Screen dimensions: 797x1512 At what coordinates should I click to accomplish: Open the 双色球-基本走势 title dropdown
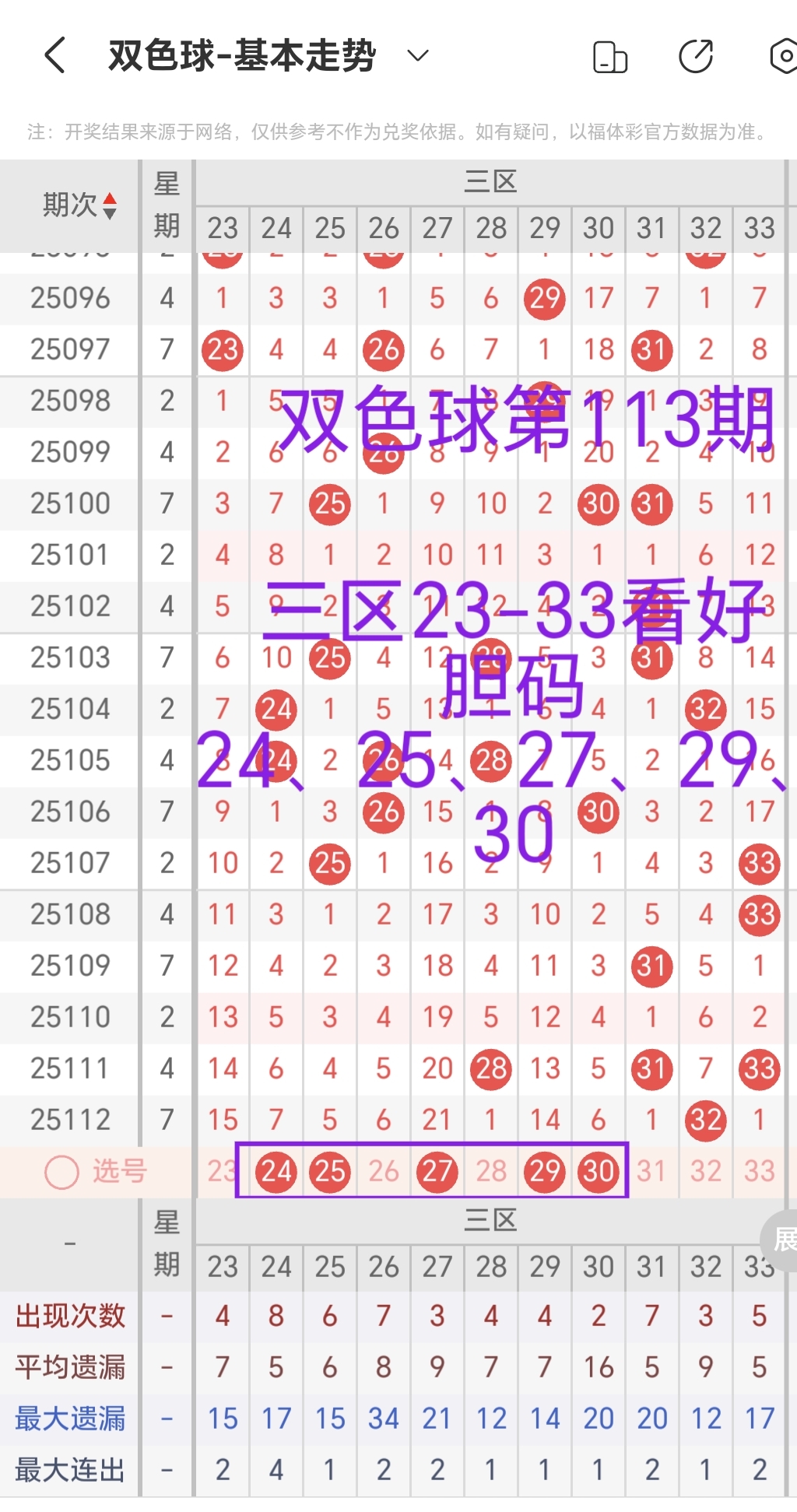(x=417, y=55)
